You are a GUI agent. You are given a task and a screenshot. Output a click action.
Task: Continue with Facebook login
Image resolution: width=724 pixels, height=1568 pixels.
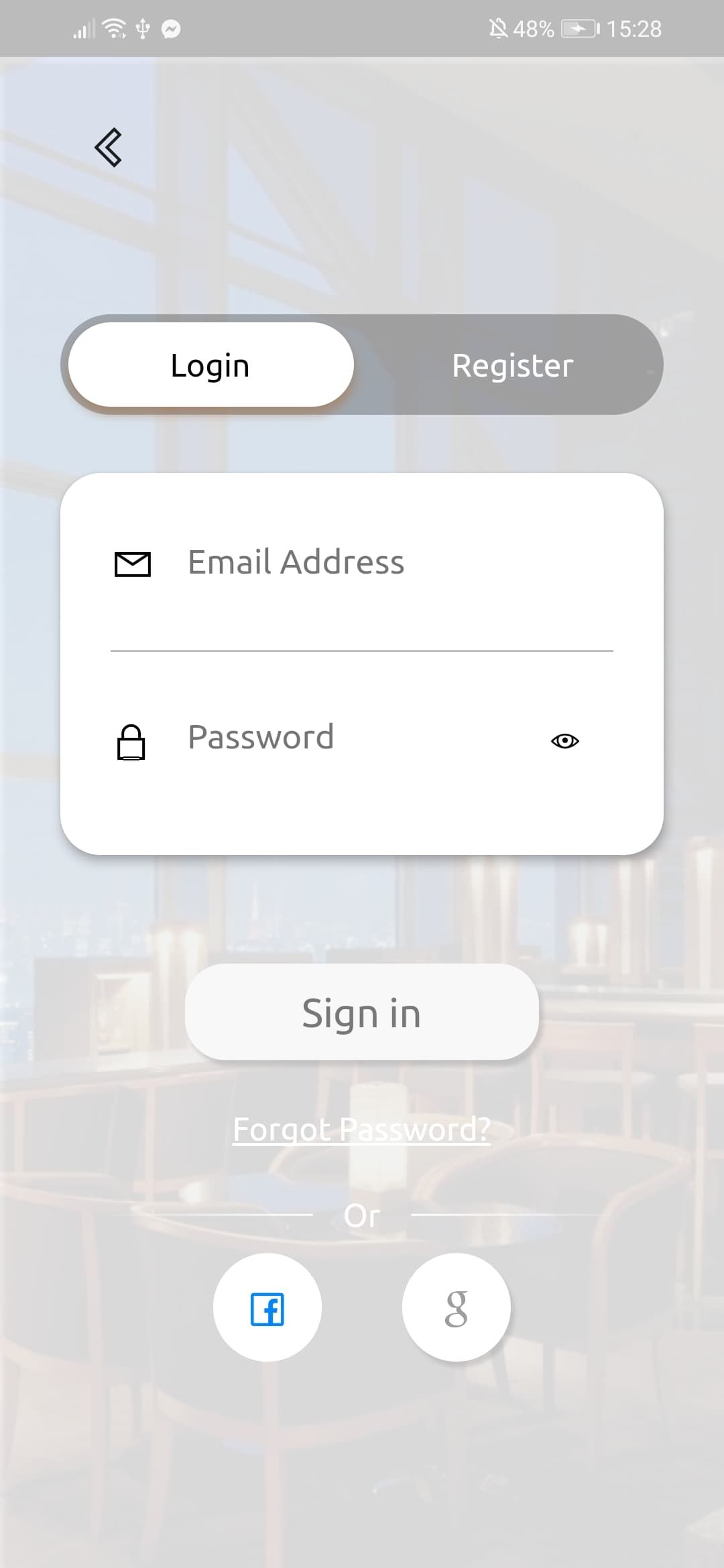[x=267, y=1307]
